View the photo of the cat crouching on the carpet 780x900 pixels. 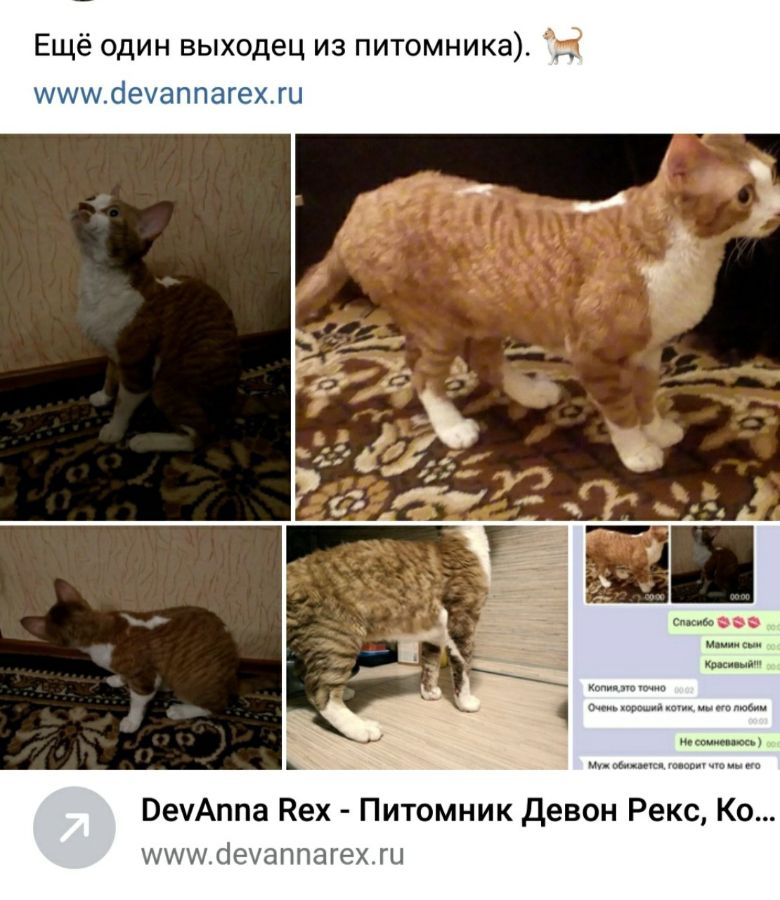click(x=140, y=647)
